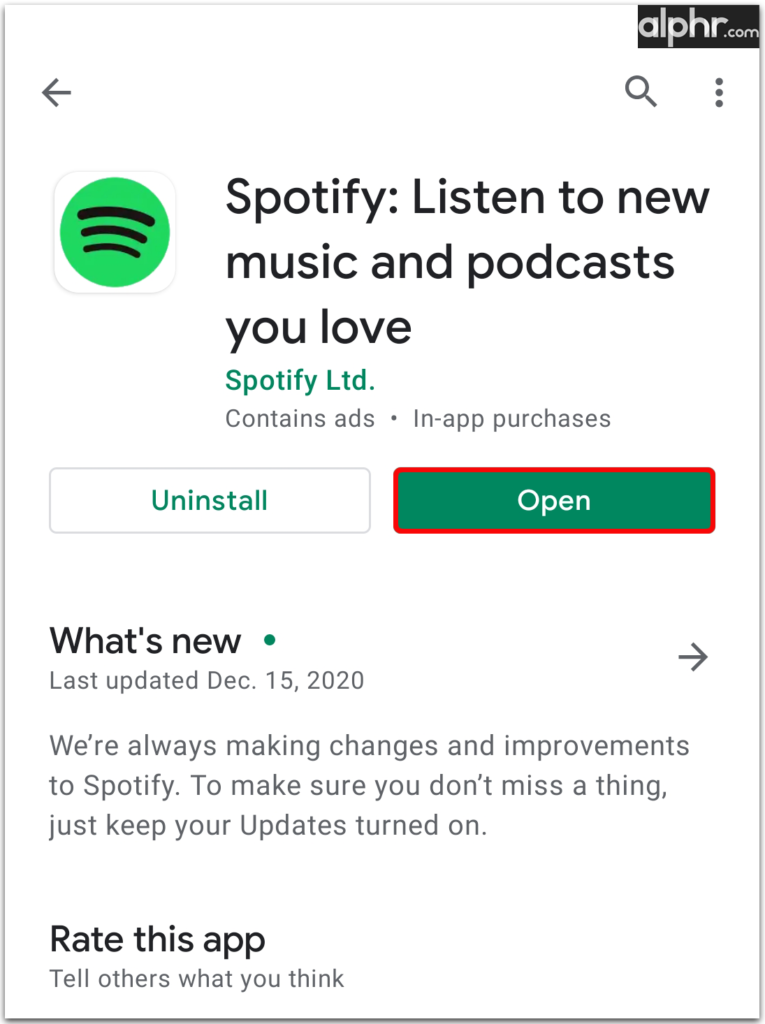This screenshot has width=765, height=1024.
Task: Tap the back arrow to return
Action: (x=56, y=92)
